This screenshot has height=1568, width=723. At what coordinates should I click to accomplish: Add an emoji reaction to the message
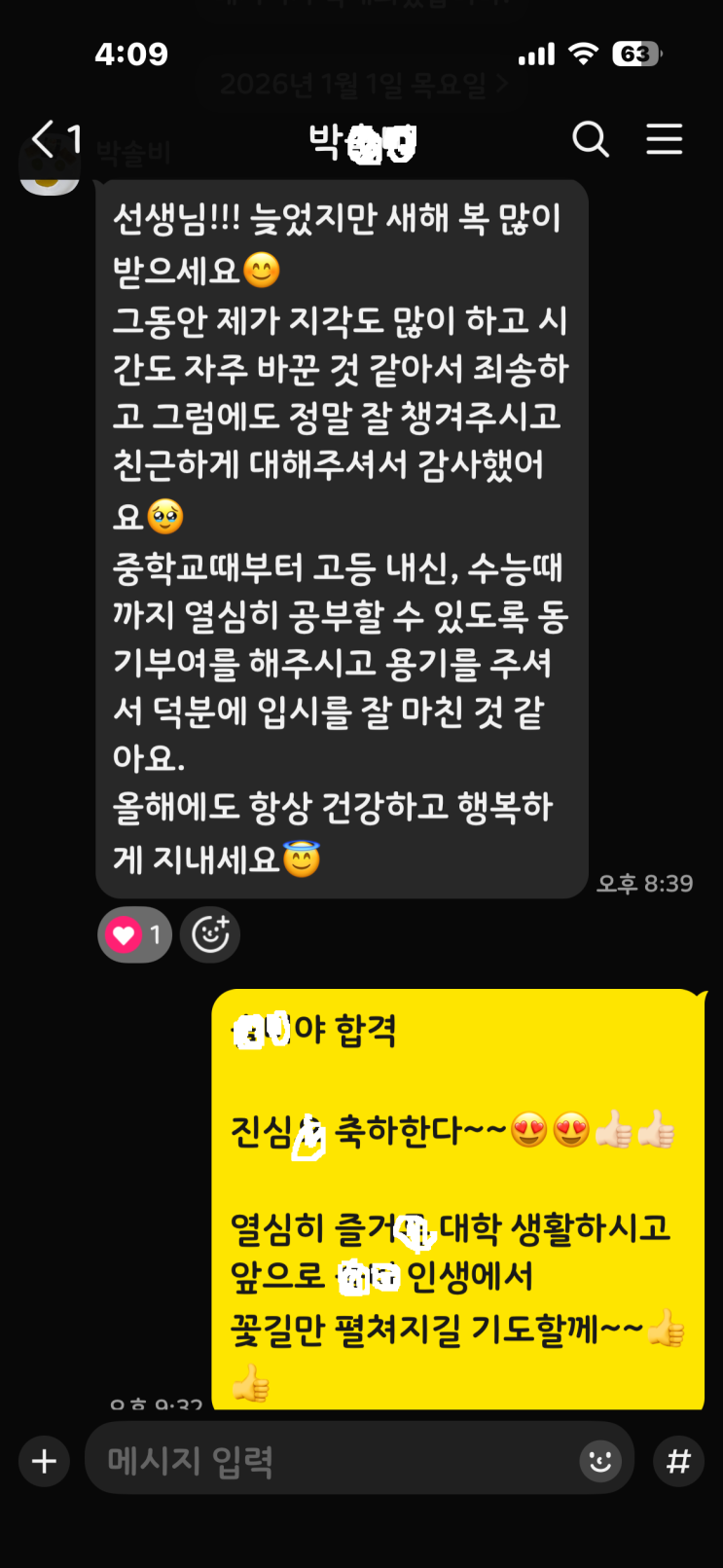210,935
